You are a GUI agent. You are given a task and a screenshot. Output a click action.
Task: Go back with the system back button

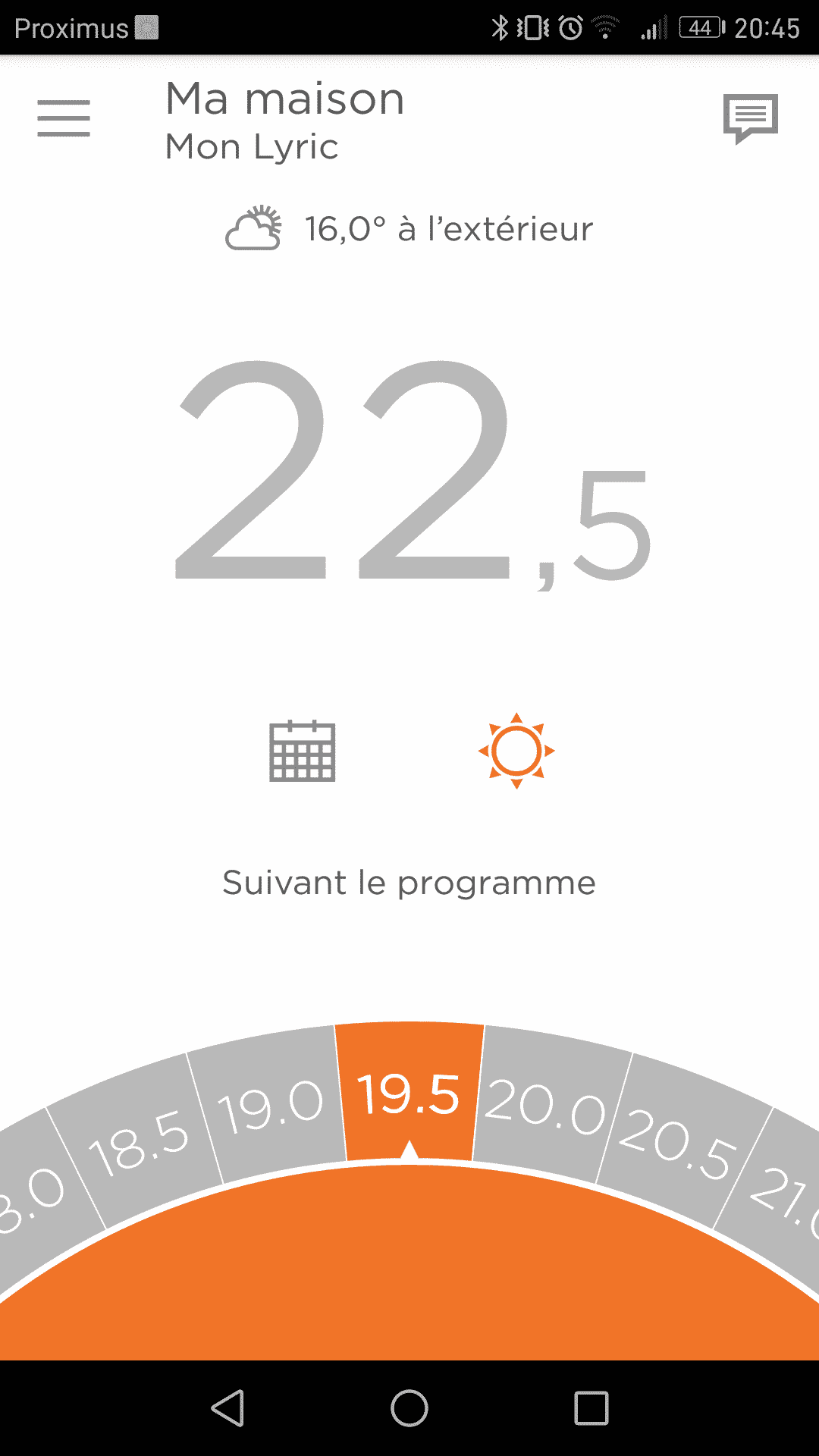pyautogui.click(x=227, y=1408)
